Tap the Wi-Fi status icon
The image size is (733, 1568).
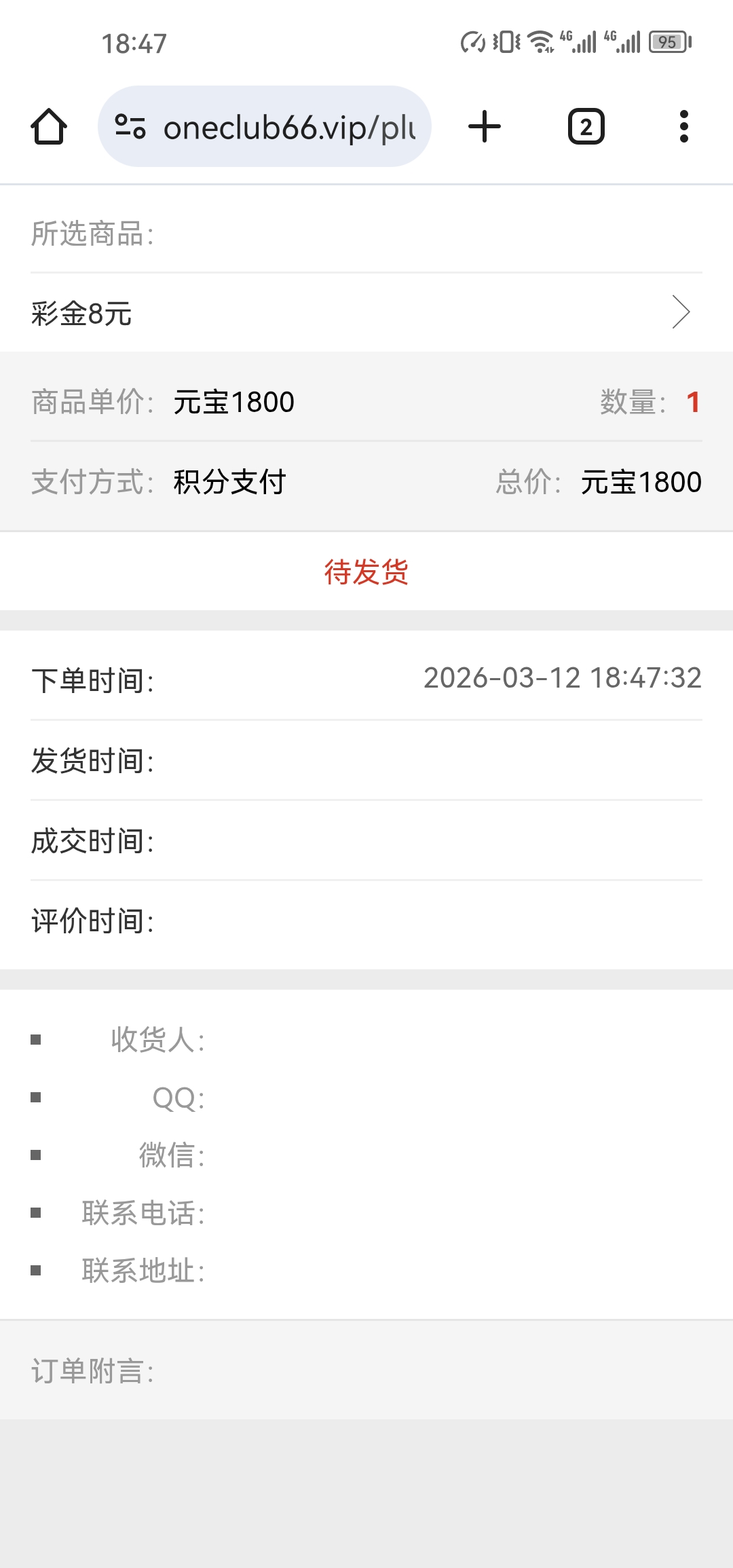coord(538,42)
